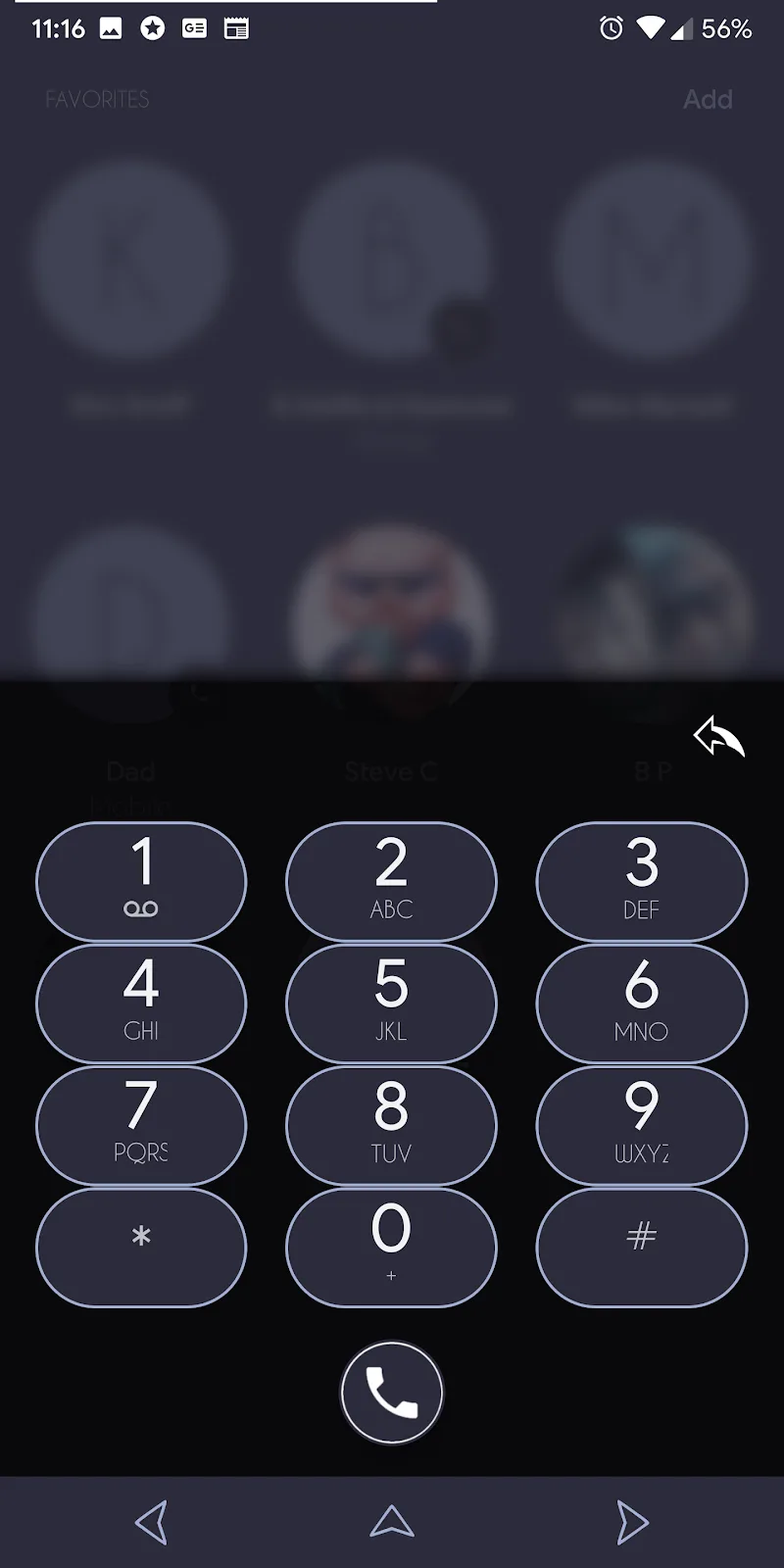Enter digit 2 ABC on dial pad
This screenshot has width=784, height=1568.
coord(391,881)
